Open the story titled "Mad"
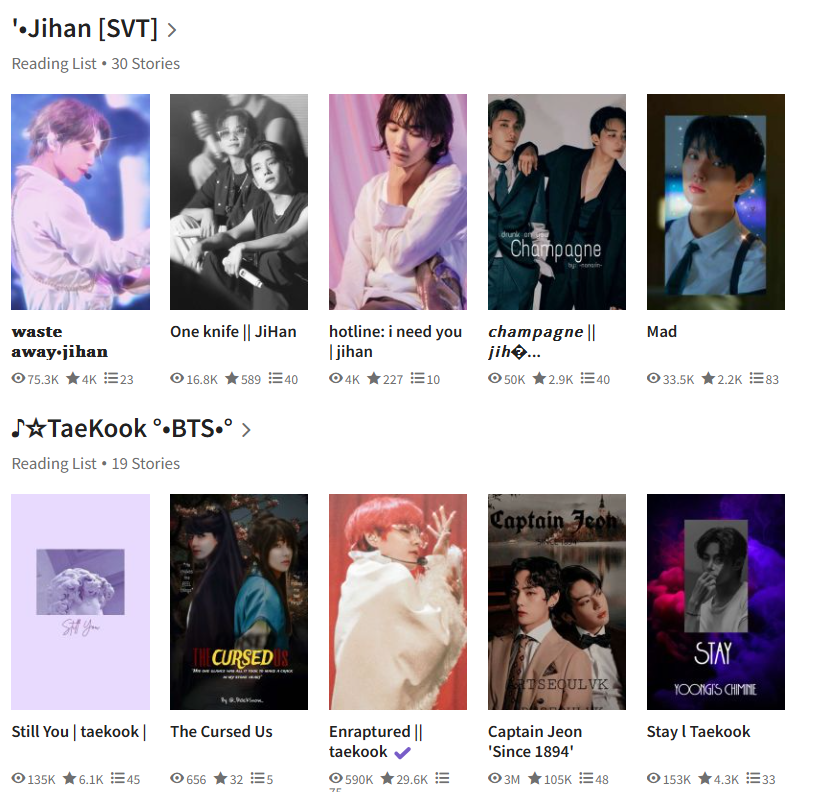Screen dimensions: 816x792 tap(716, 202)
